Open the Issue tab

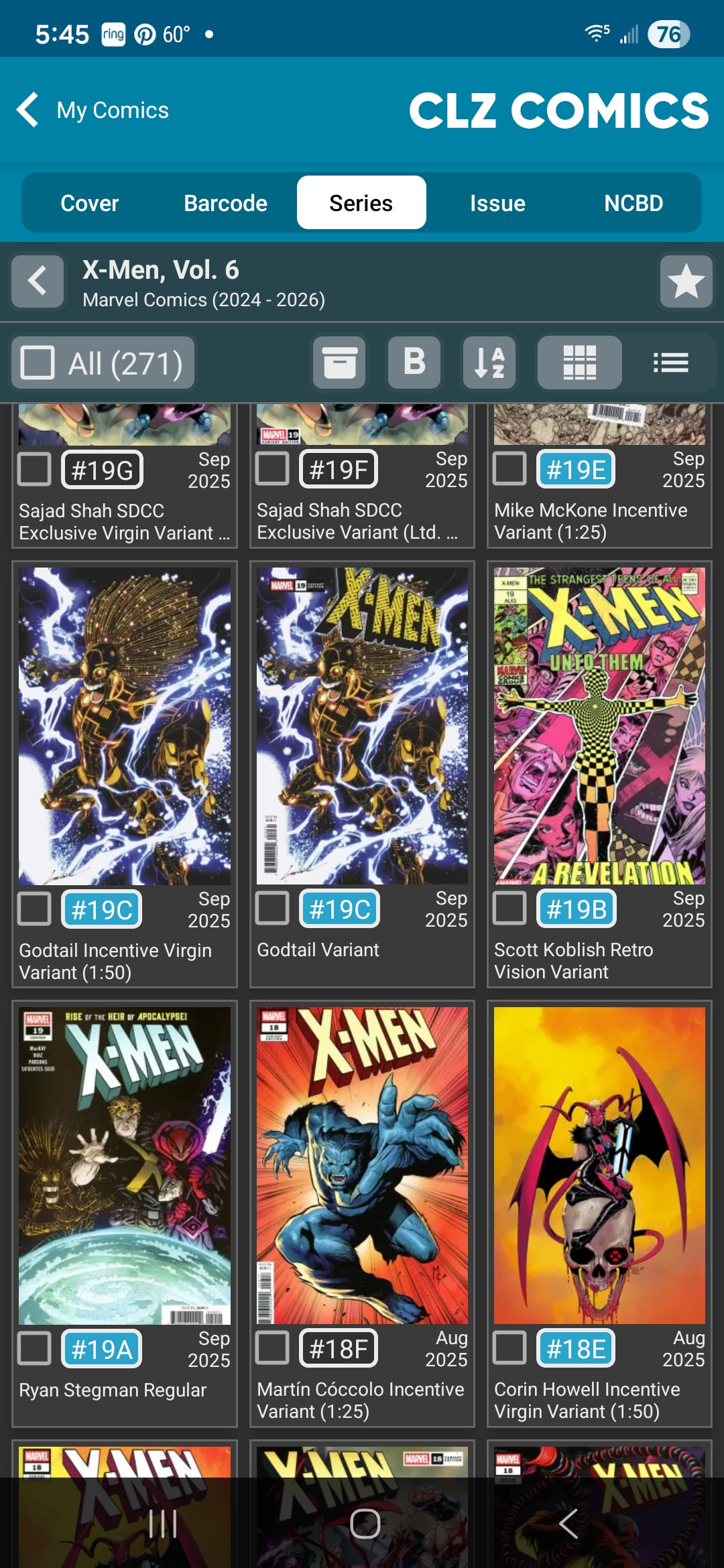pos(497,203)
